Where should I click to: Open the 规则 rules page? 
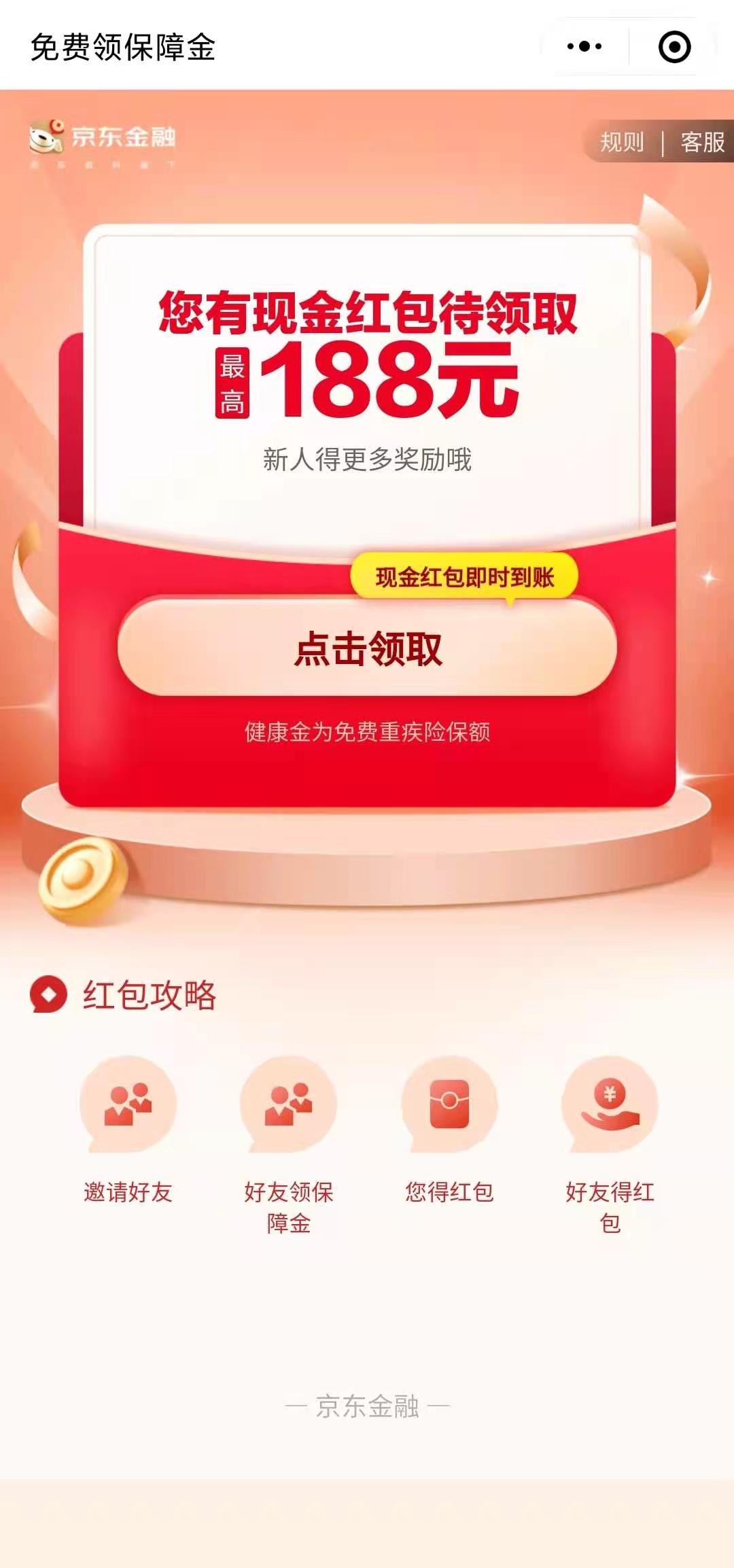622,142
